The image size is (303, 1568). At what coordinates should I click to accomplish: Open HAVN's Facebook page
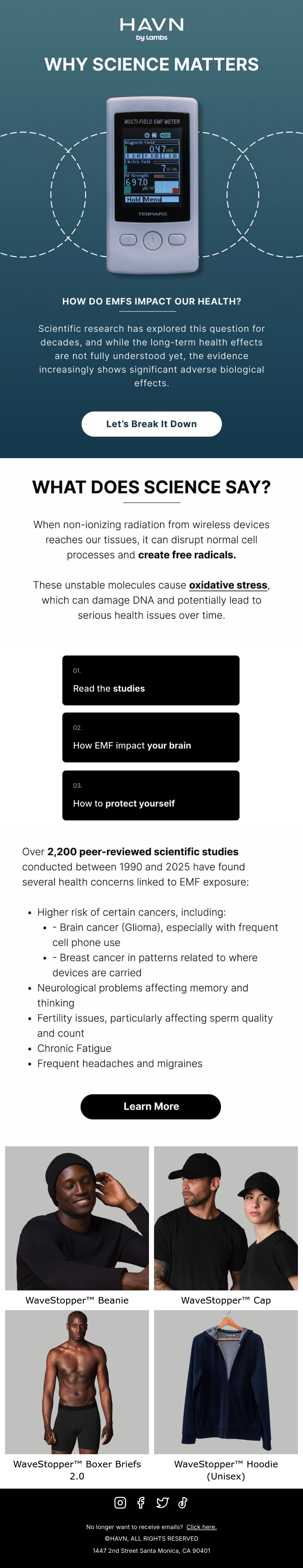(x=141, y=1503)
